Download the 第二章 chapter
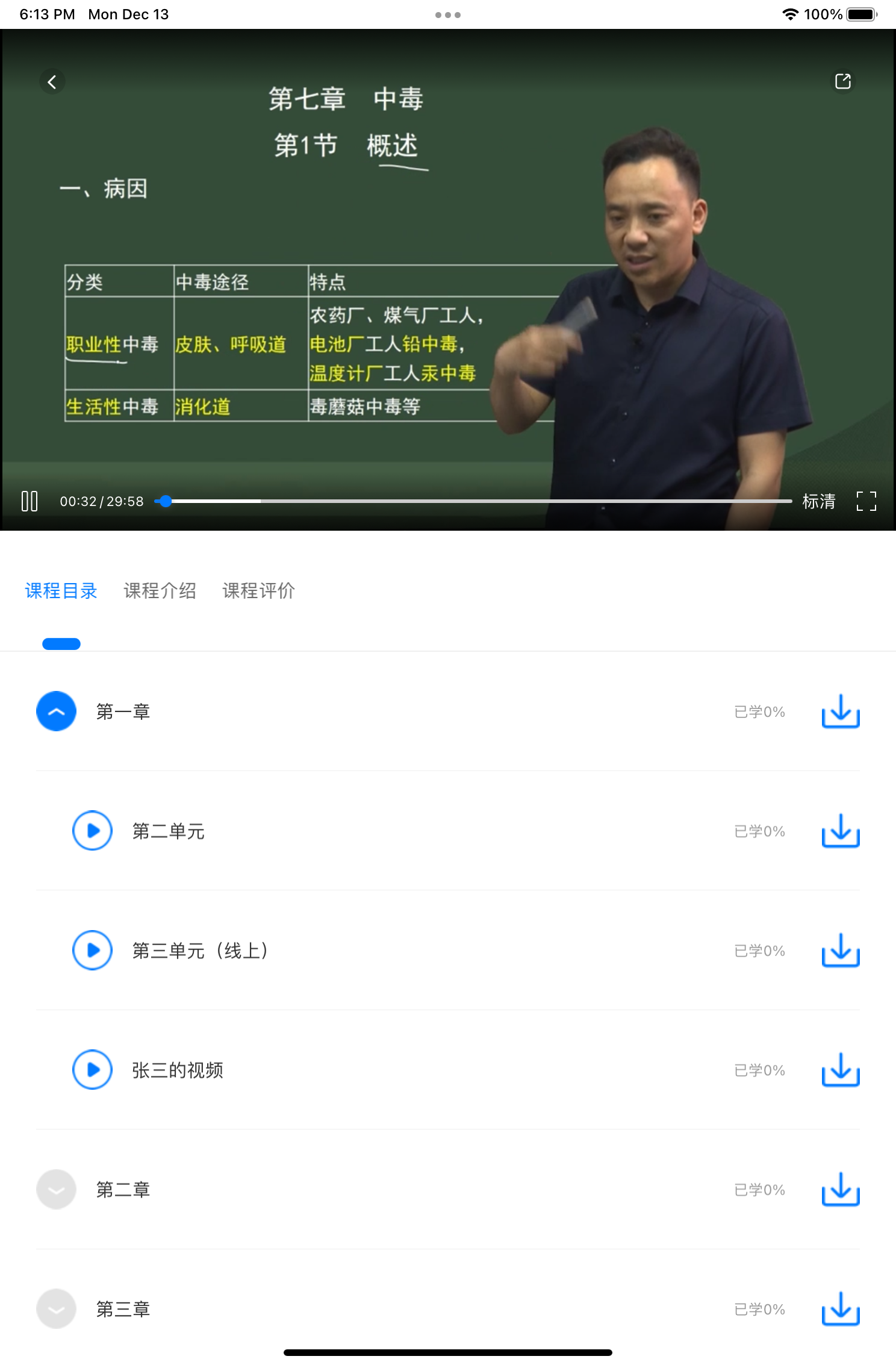Viewport: 896px width, 1365px height. click(841, 1190)
